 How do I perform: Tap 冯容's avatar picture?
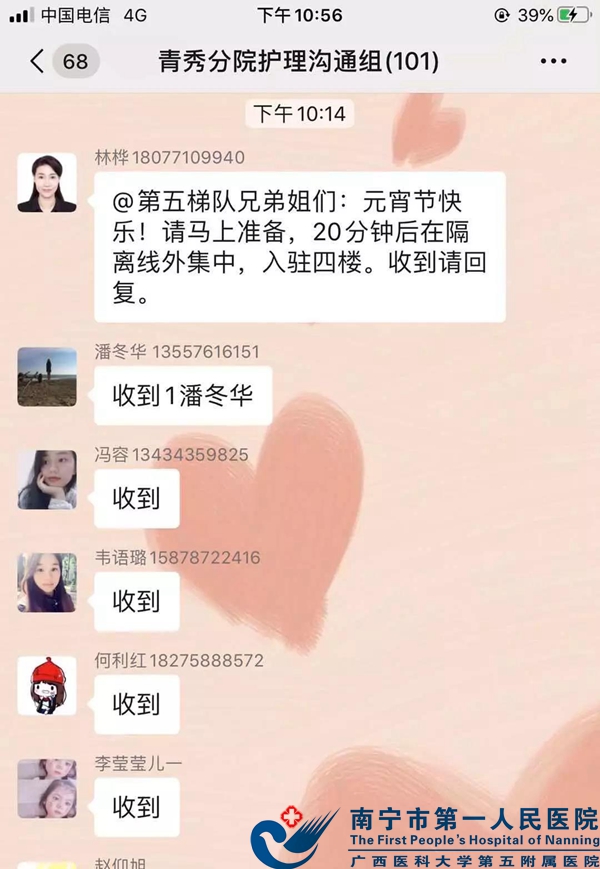pyautogui.click(x=47, y=480)
